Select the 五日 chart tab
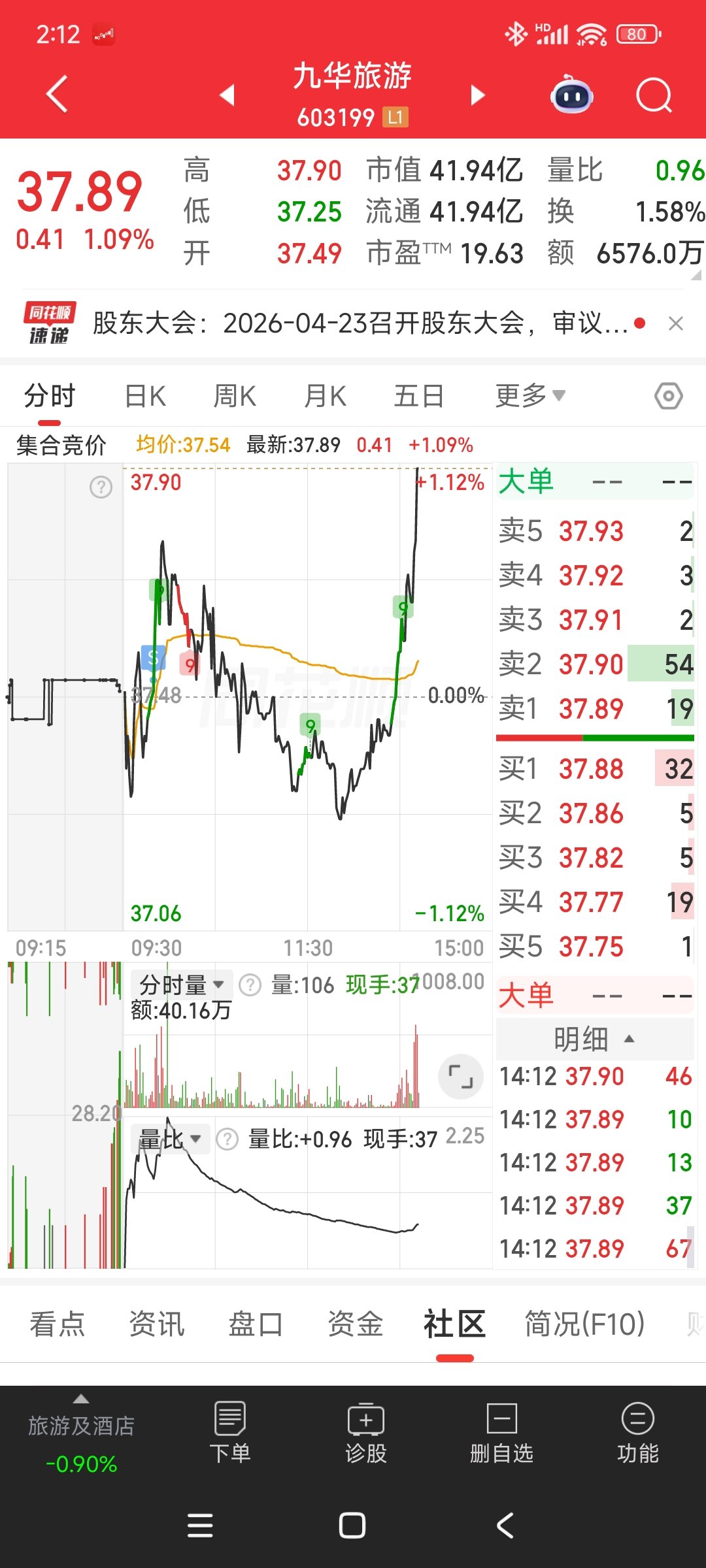 418,396
